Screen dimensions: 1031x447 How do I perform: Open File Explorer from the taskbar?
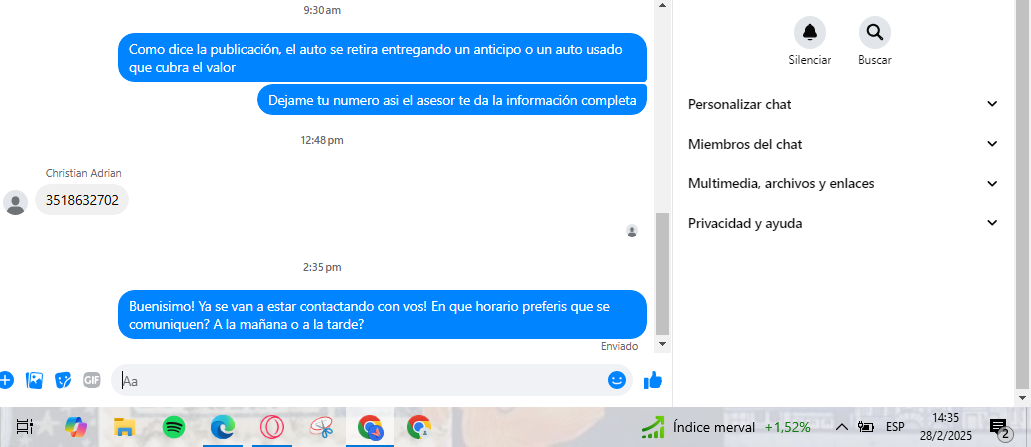(x=124, y=427)
